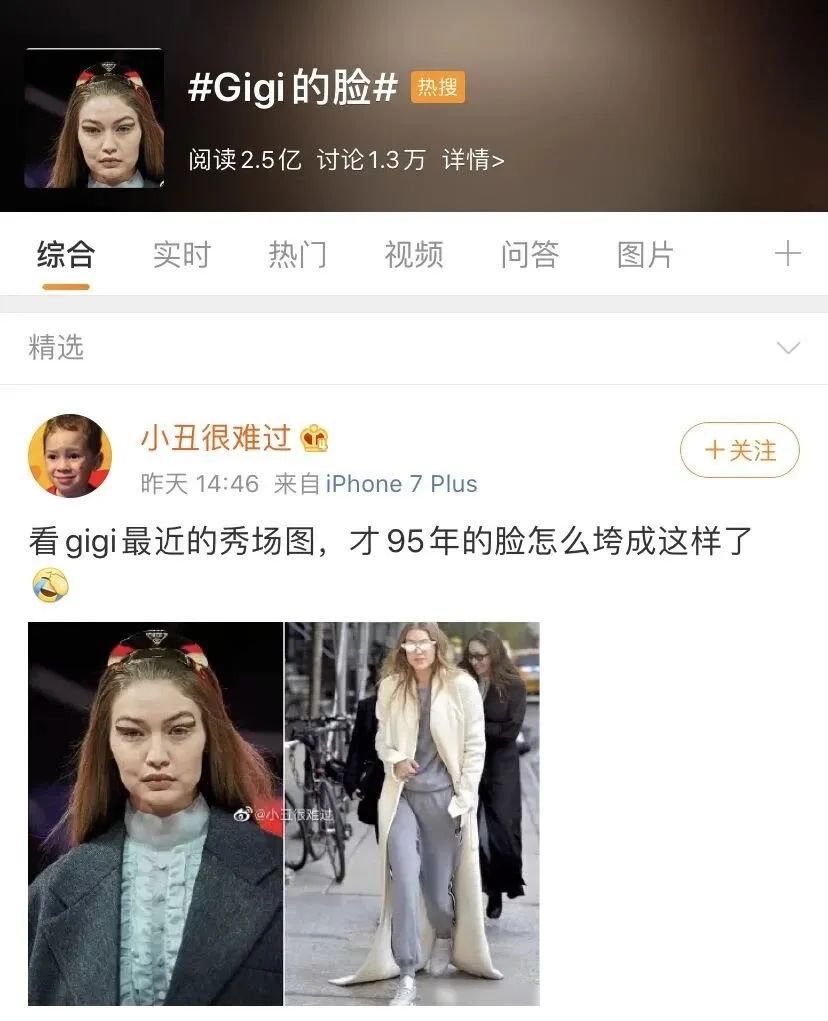The width and height of the screenshot is (828, 1021).
Task: Switch to the 实时 tab
Action: click(182, 255)
